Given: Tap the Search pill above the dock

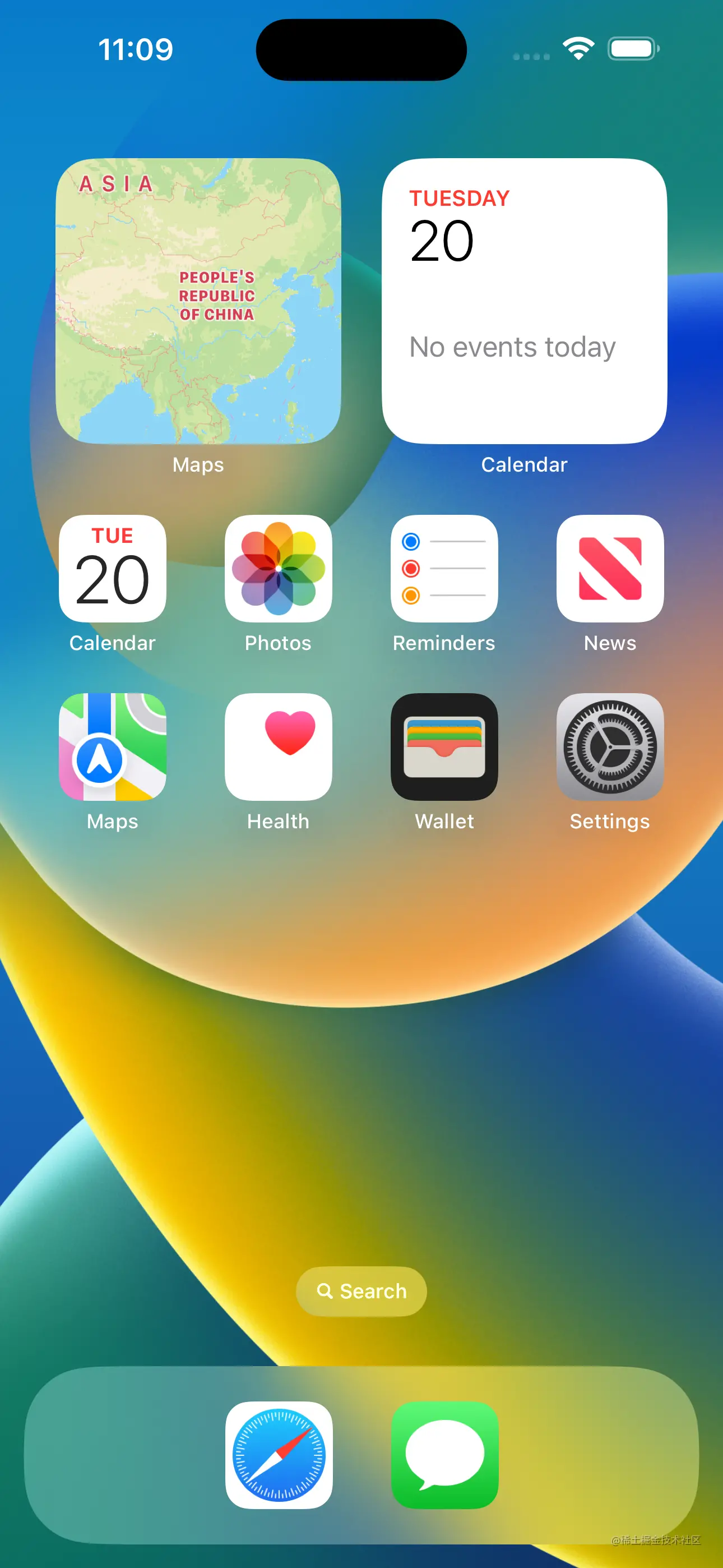Looking at the screenshot, I should point(361,1291).
